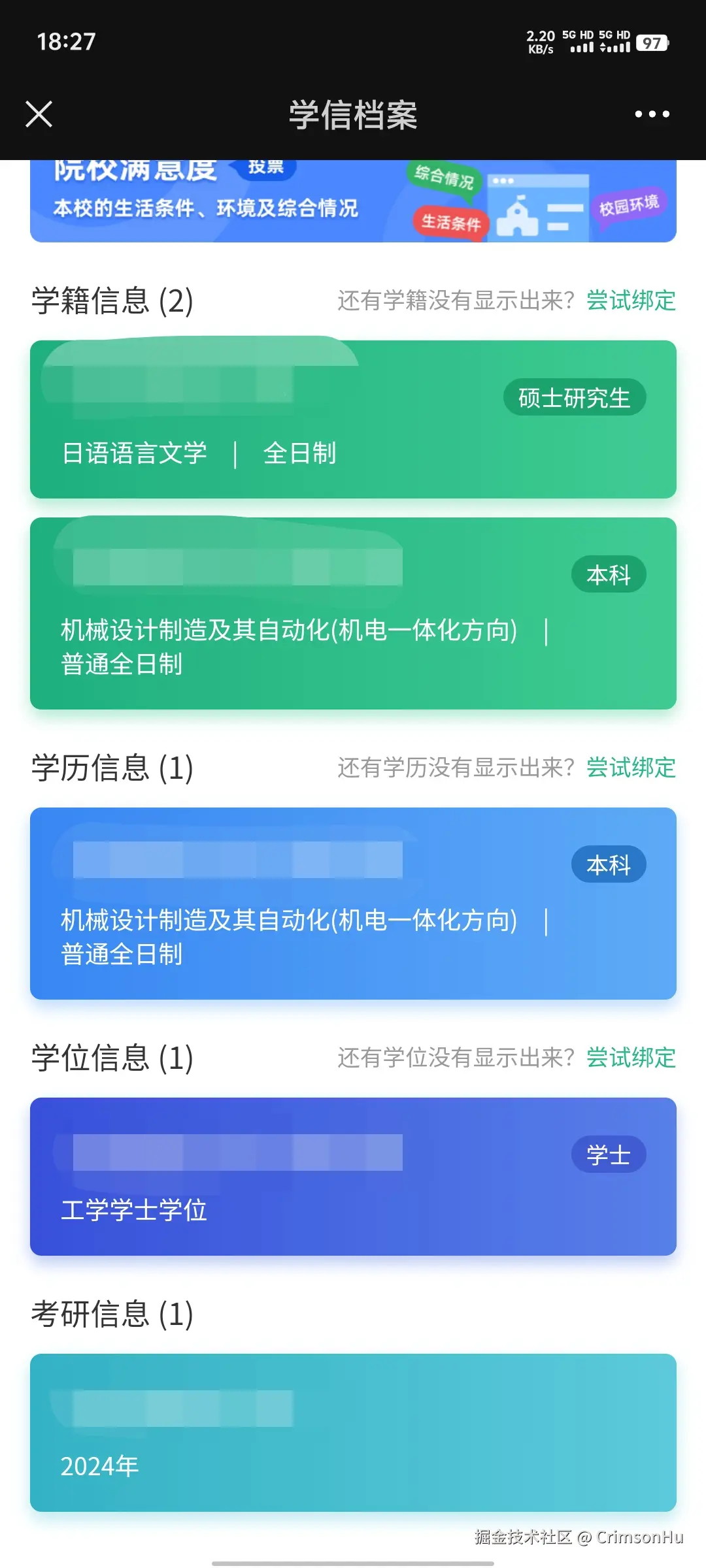Tap the 硕士研究生 badge on the first card
Image resolution: width=706 pixels, height=1568 pixels.
tap(575, 397)
